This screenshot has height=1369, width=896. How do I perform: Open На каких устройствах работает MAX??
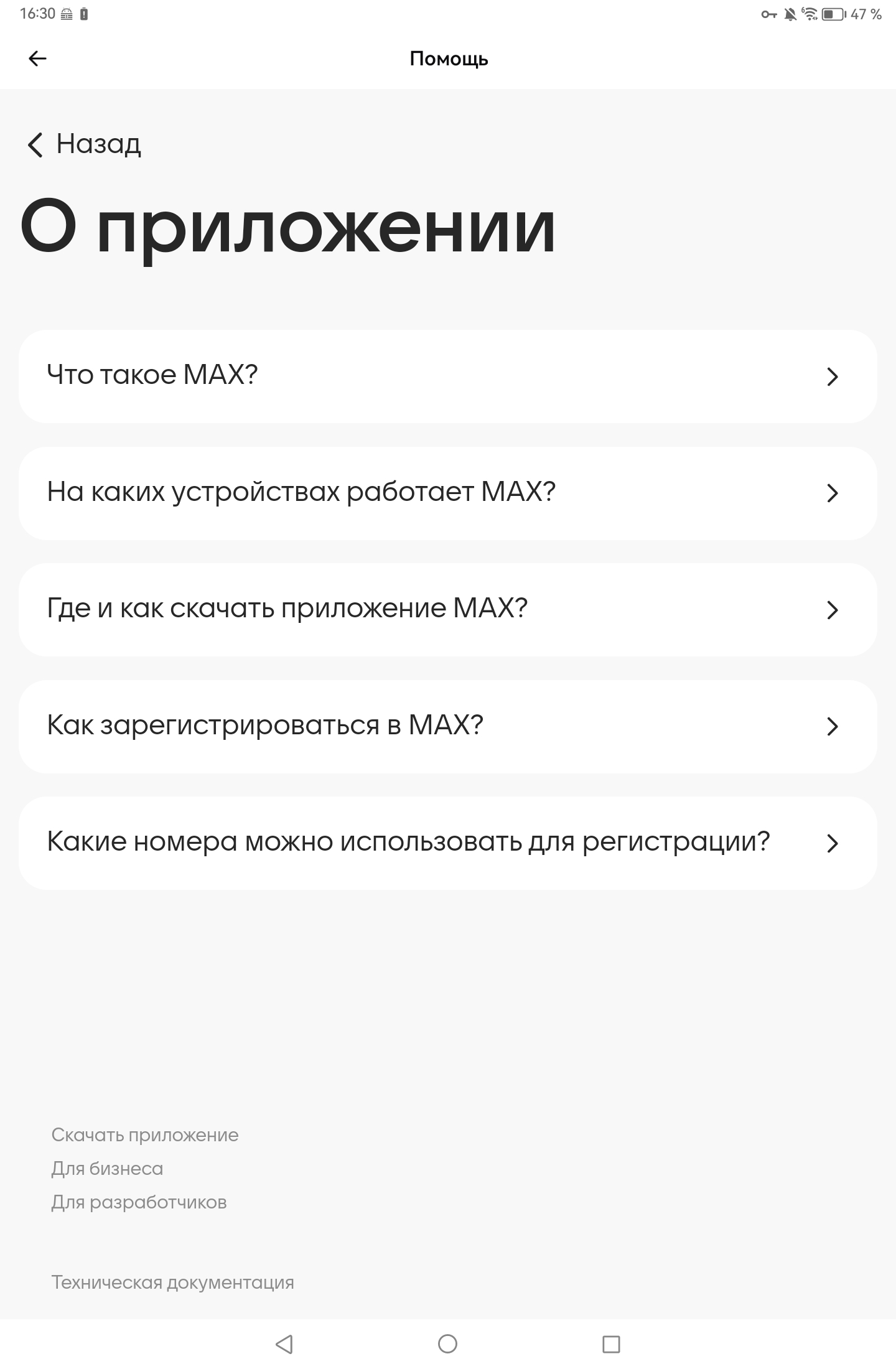(447, 493)
